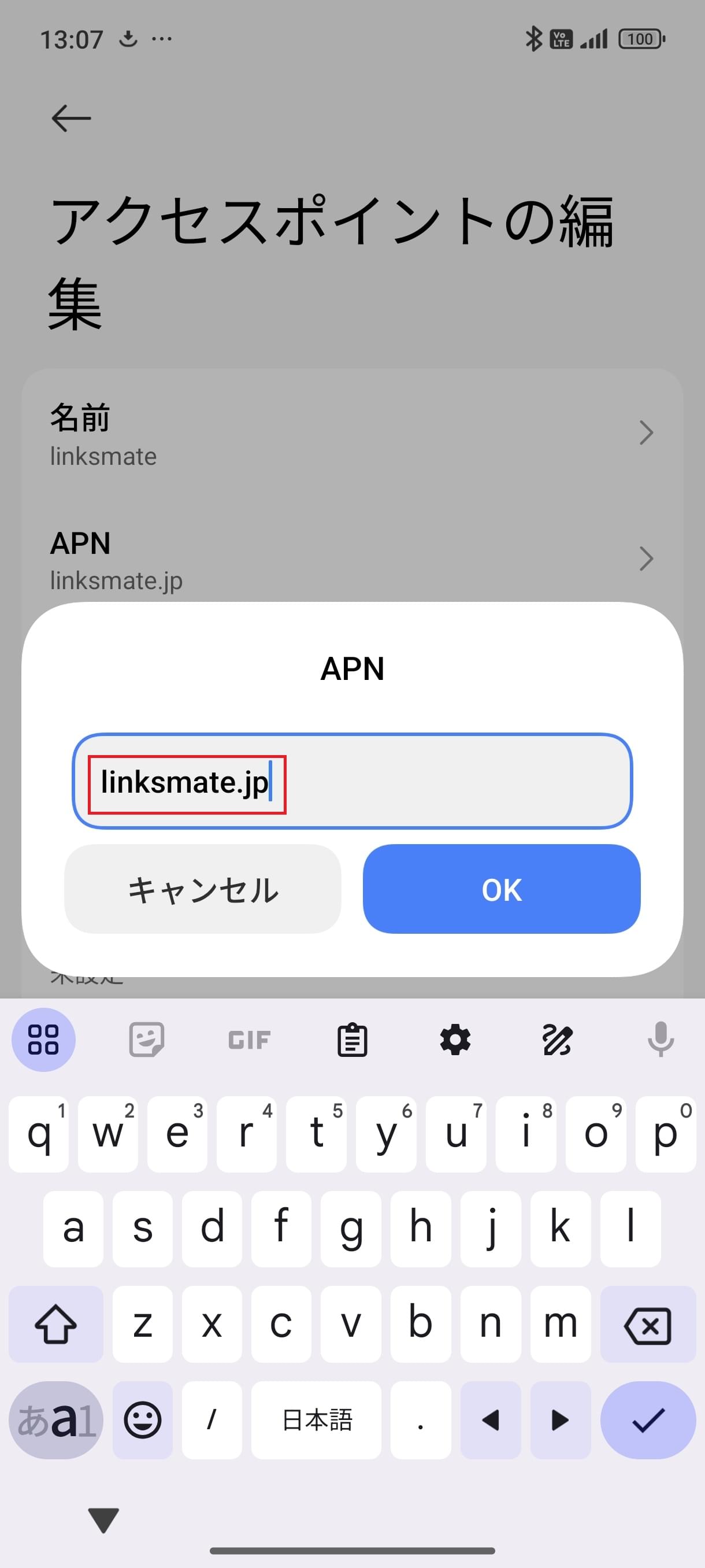The width and height of the screenshot is (705, 1568).
Task: Tap the keyboard handwriting pen icon
Action: pos(557,1040)
